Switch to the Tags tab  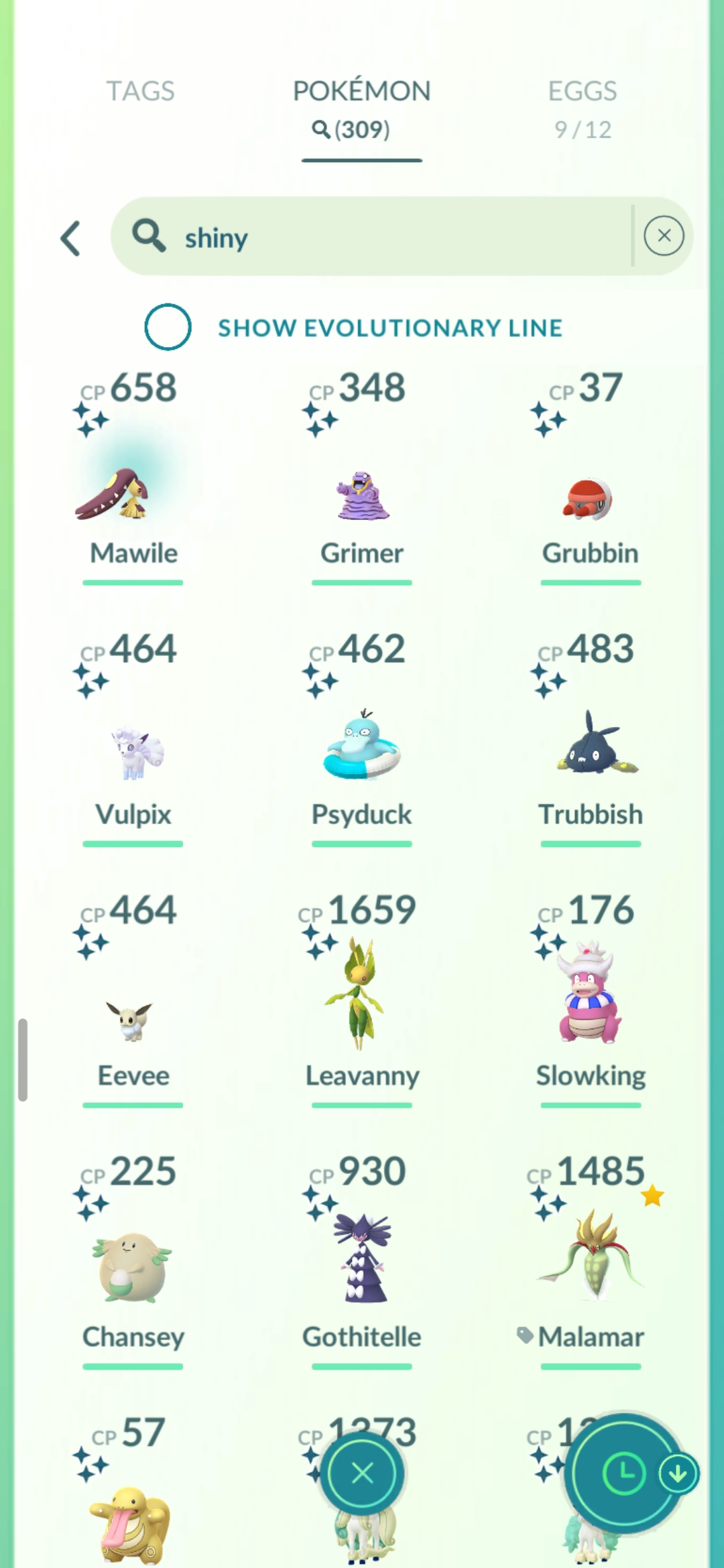point(141,91)
